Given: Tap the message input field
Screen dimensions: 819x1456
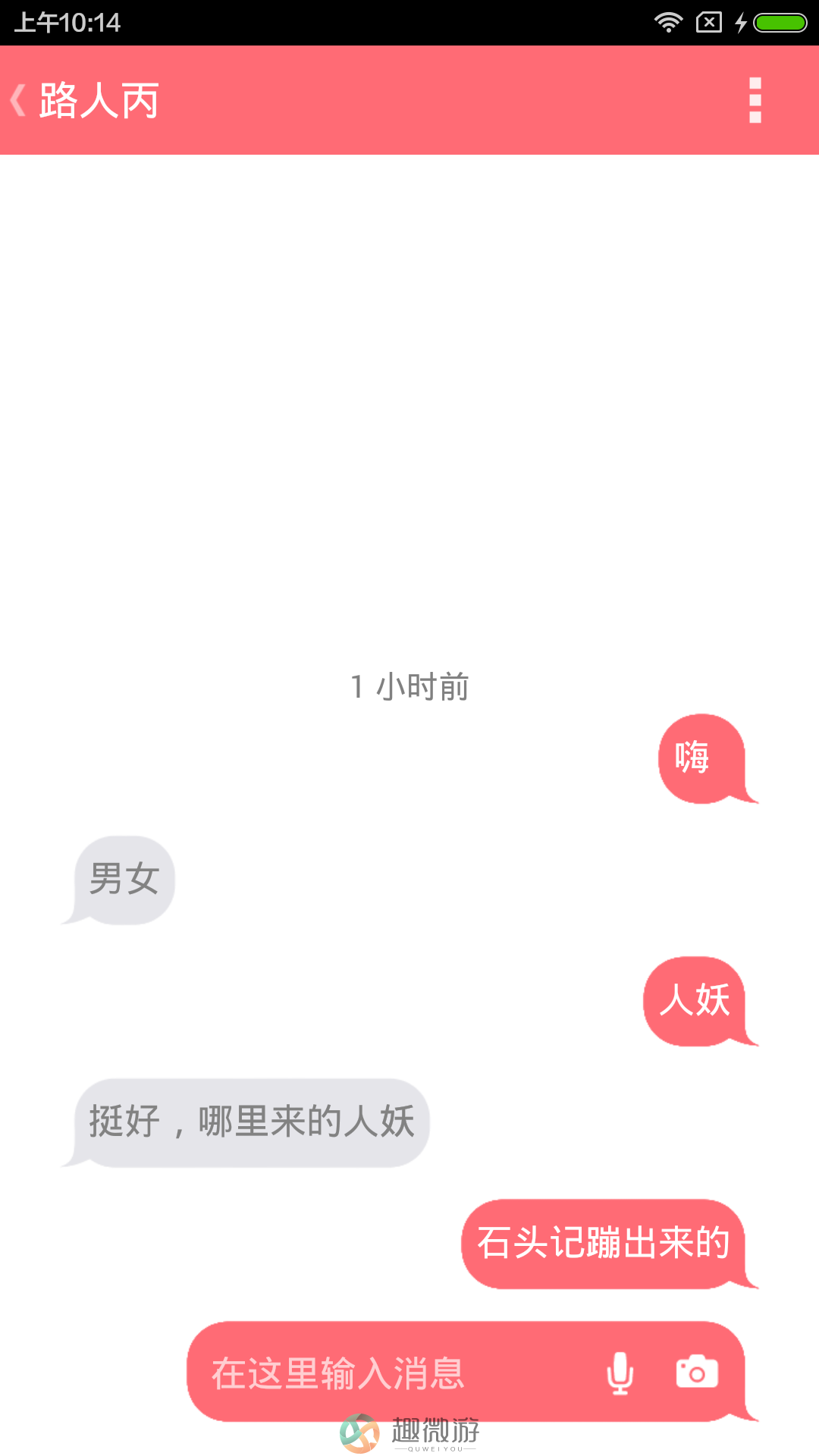Looking at the screenshot, I should pos(379,1373).
